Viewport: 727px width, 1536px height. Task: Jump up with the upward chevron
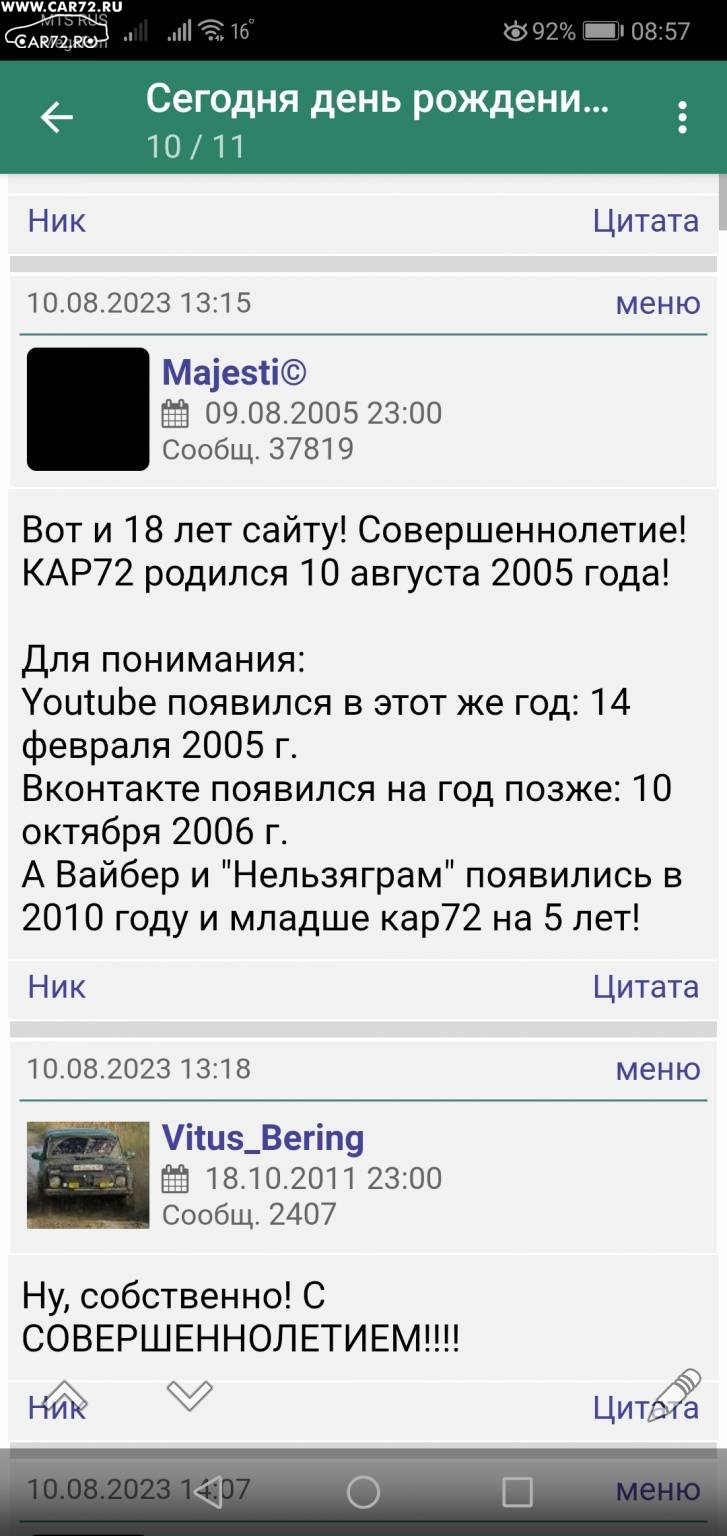coord(65,1395)
